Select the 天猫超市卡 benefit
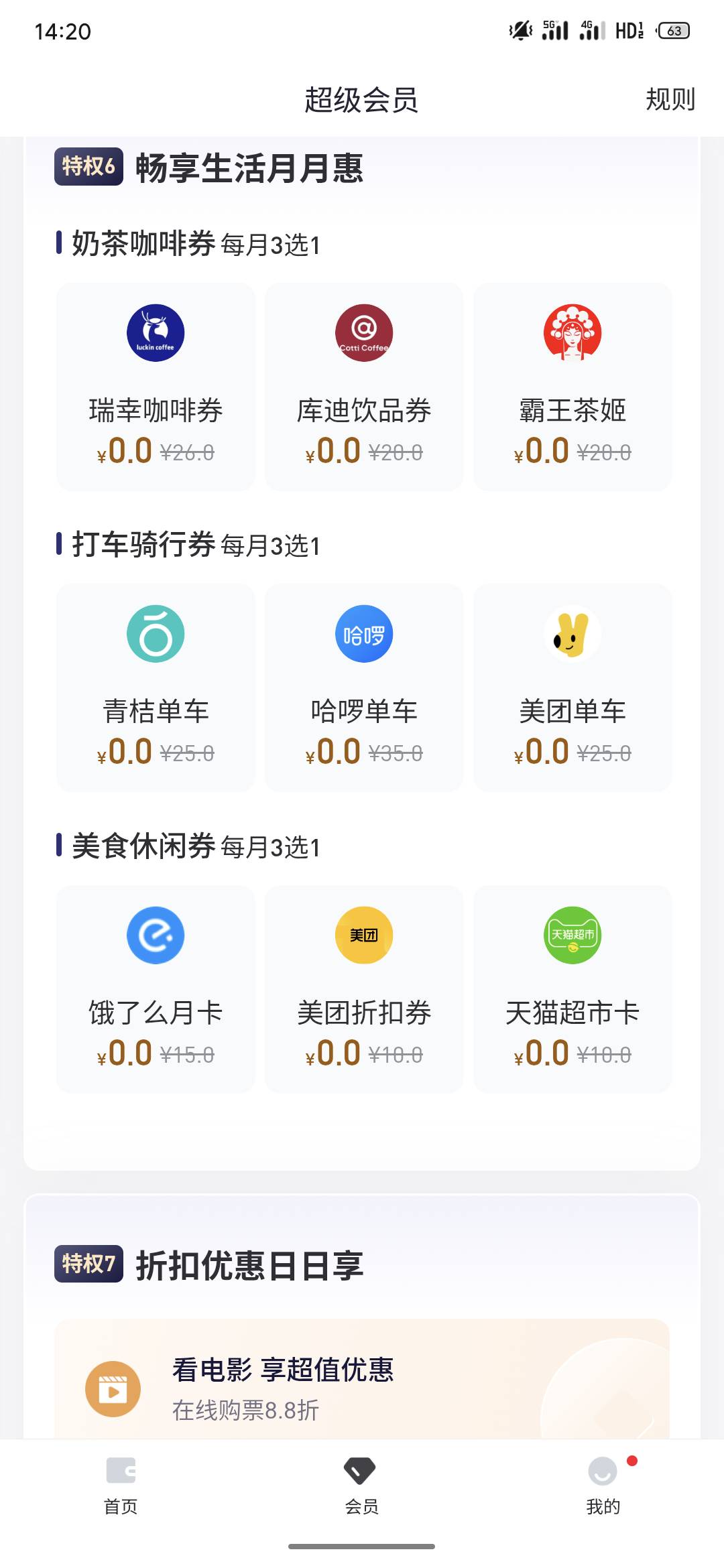 pos(572,989)
